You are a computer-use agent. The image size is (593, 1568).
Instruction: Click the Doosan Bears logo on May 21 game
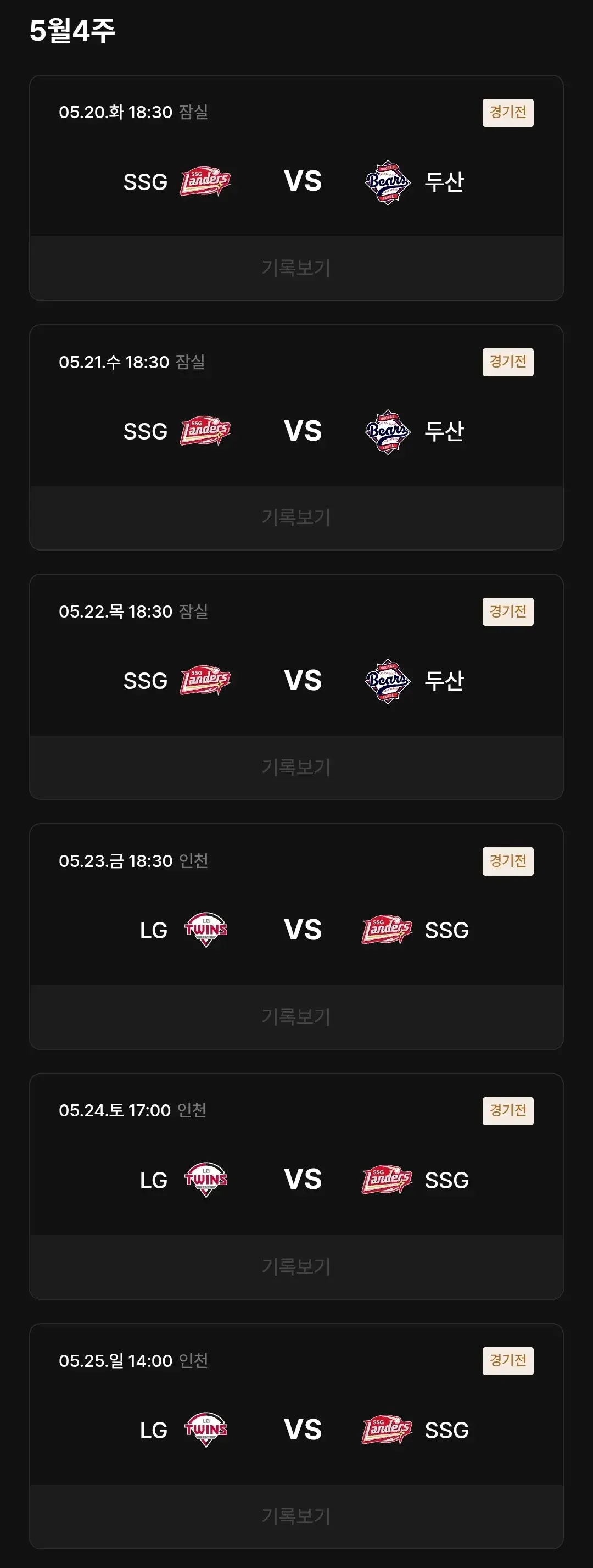pos(389,431)
